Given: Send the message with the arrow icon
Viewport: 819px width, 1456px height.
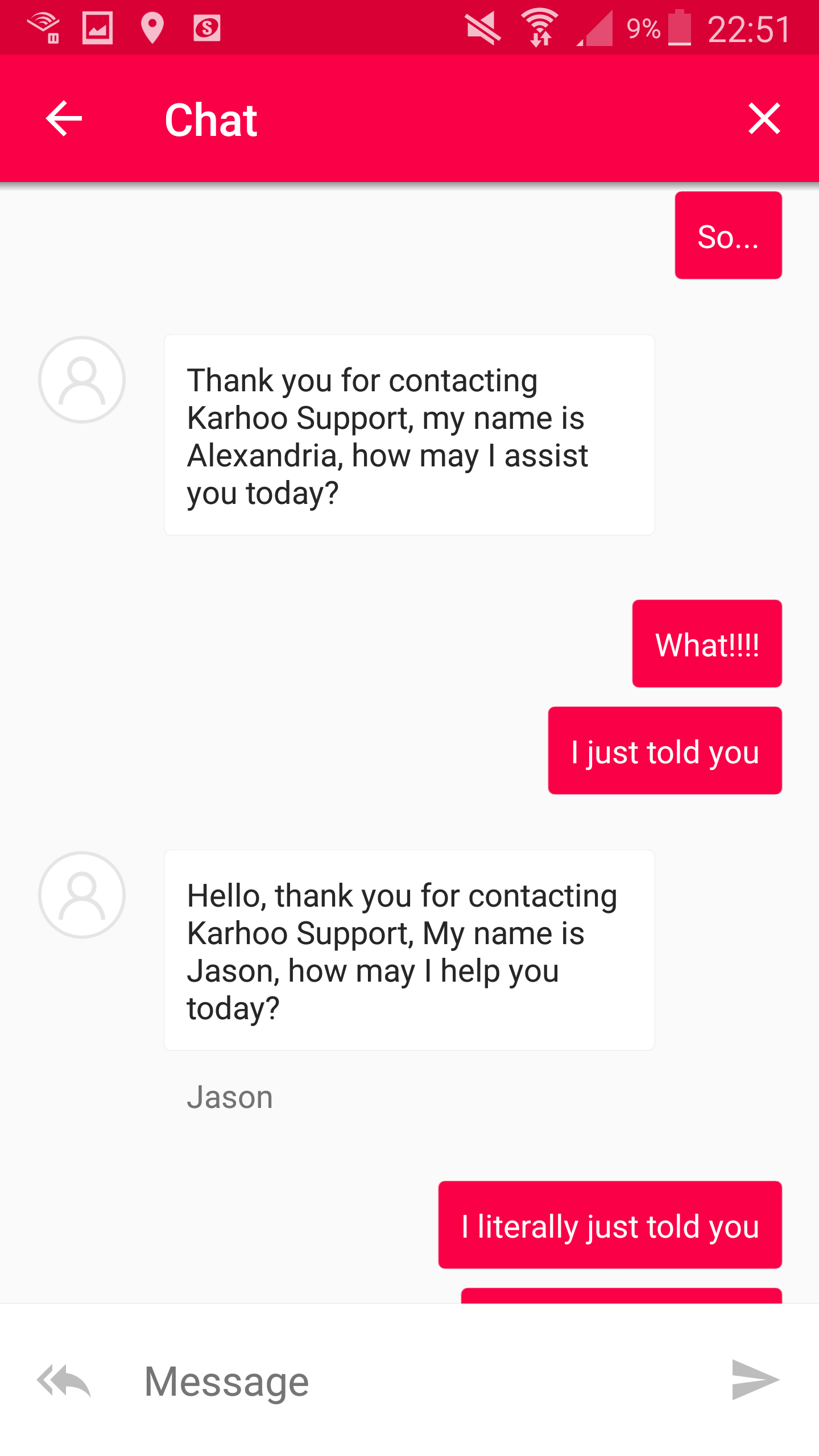Looking at the screenshot, I should tap(755, 1380).
